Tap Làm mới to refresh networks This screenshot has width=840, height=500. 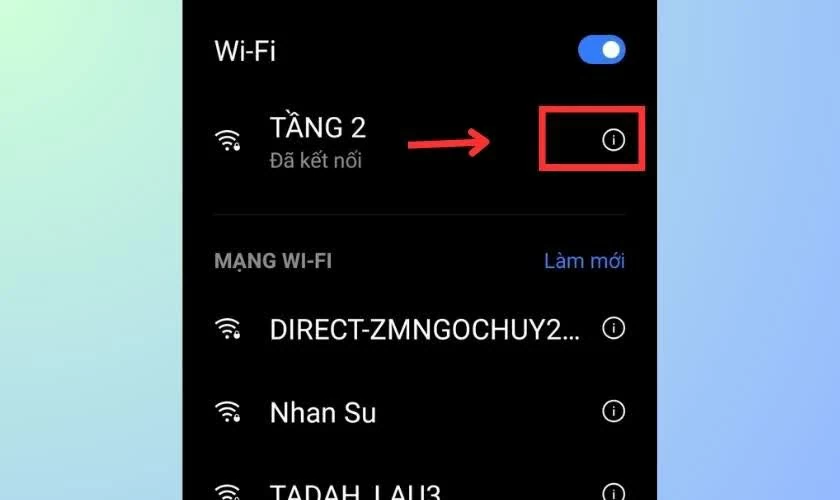[x=584, y=261]
